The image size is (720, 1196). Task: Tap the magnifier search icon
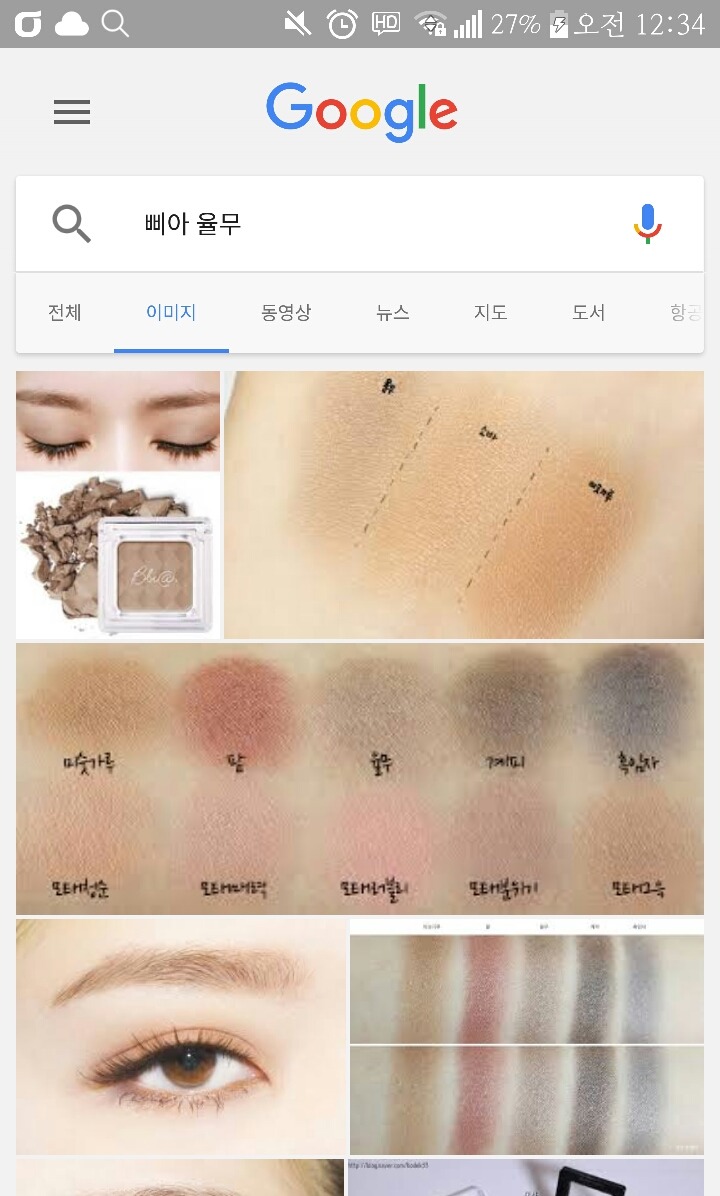click(x=72, y=224)
